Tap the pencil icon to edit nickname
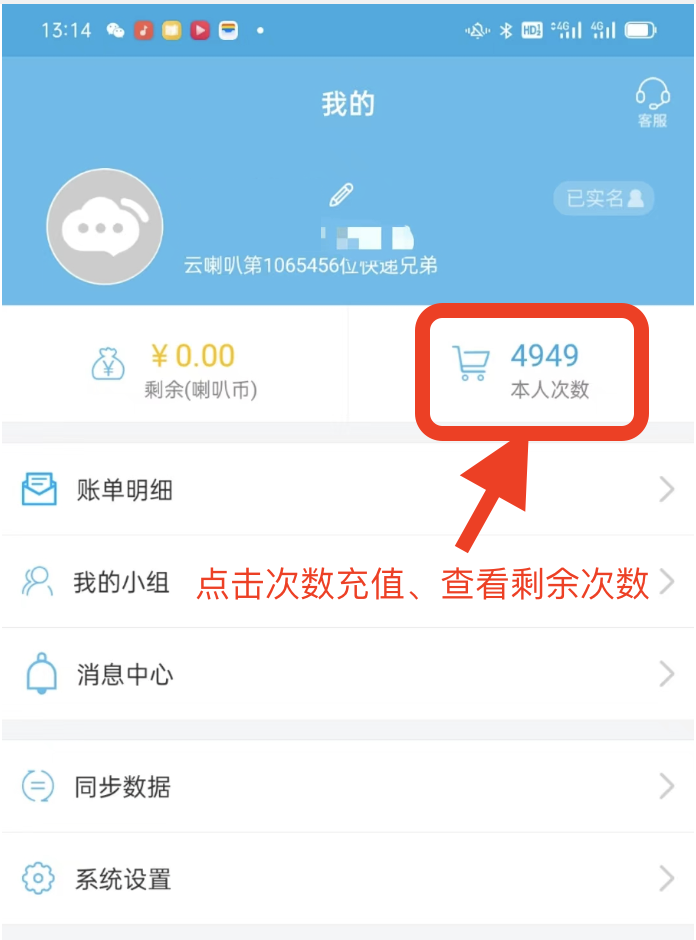Screen dimensions: 696x940 point(342,194)
